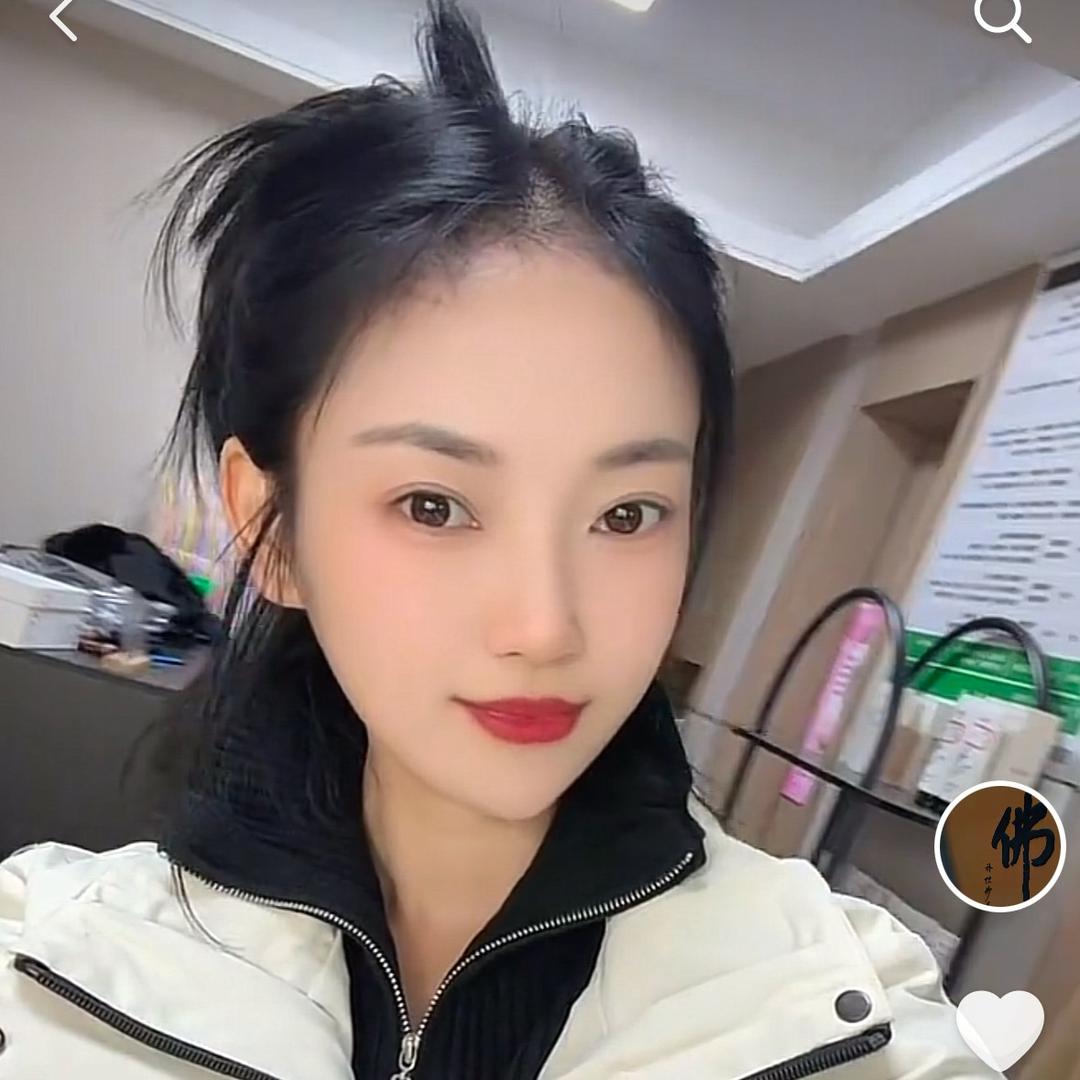Like this video with the heart

pos(999,1029)
